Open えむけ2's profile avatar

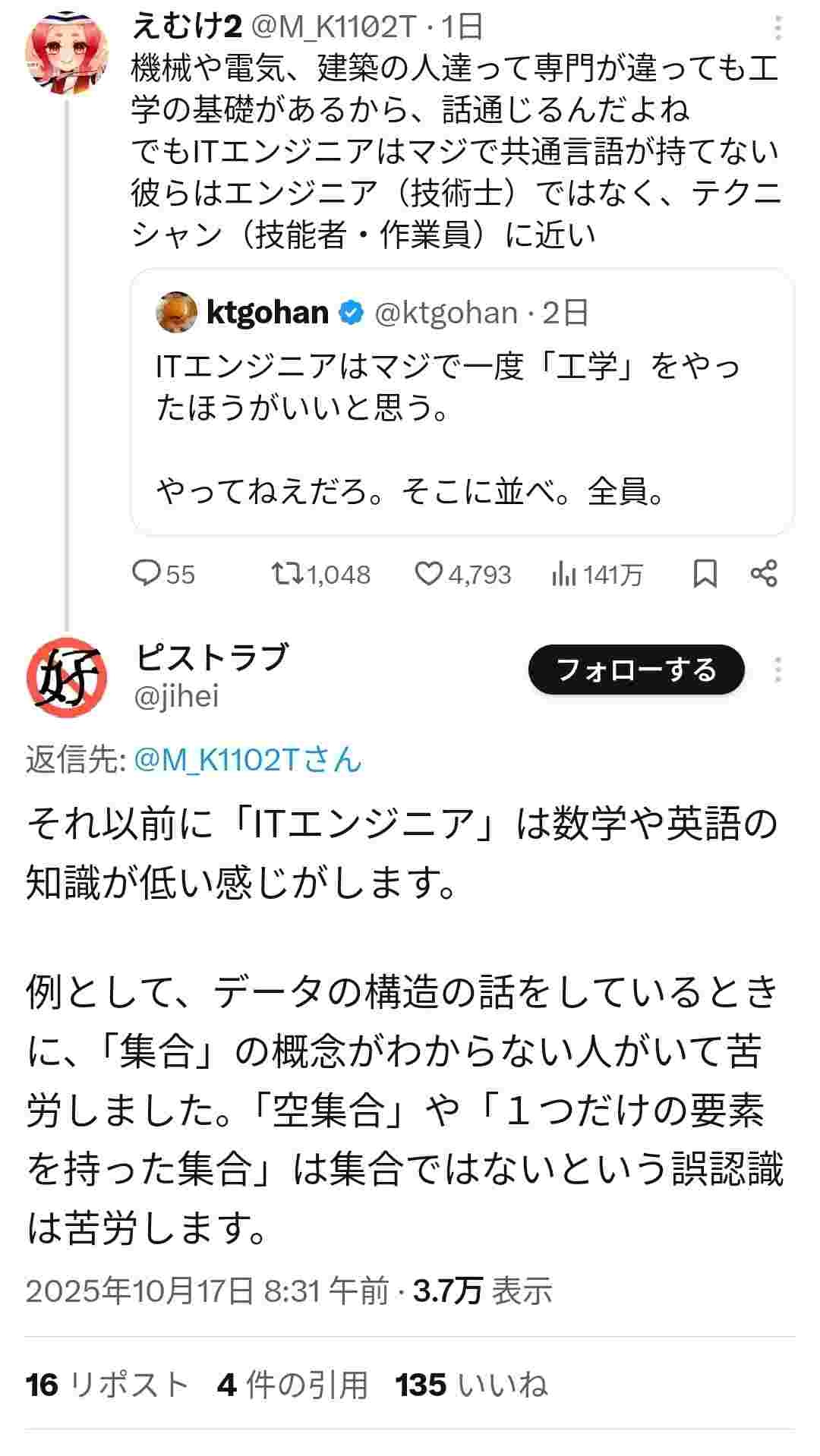coord(67,52)
